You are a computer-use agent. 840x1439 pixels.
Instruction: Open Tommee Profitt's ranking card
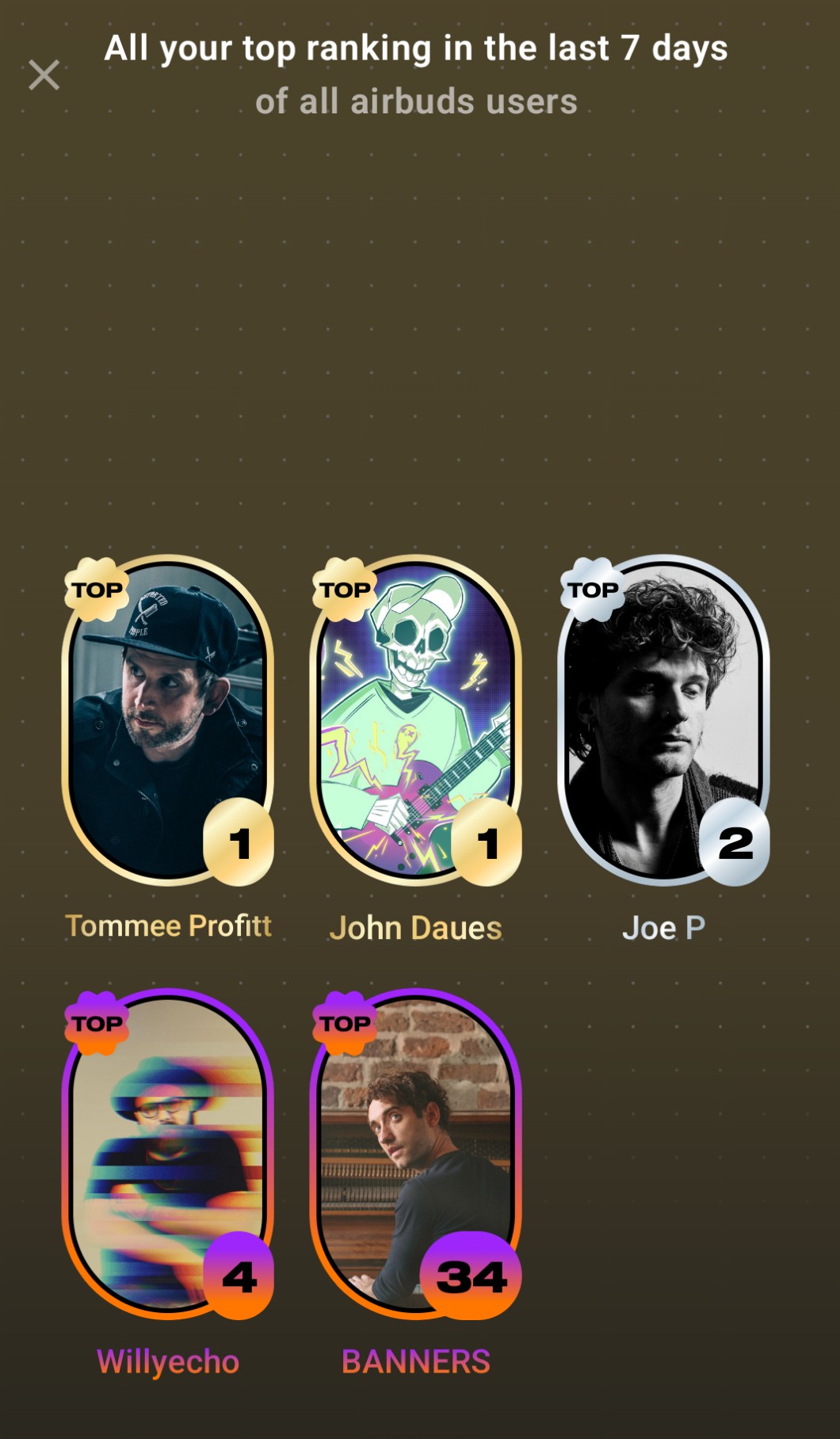(167, 719)
